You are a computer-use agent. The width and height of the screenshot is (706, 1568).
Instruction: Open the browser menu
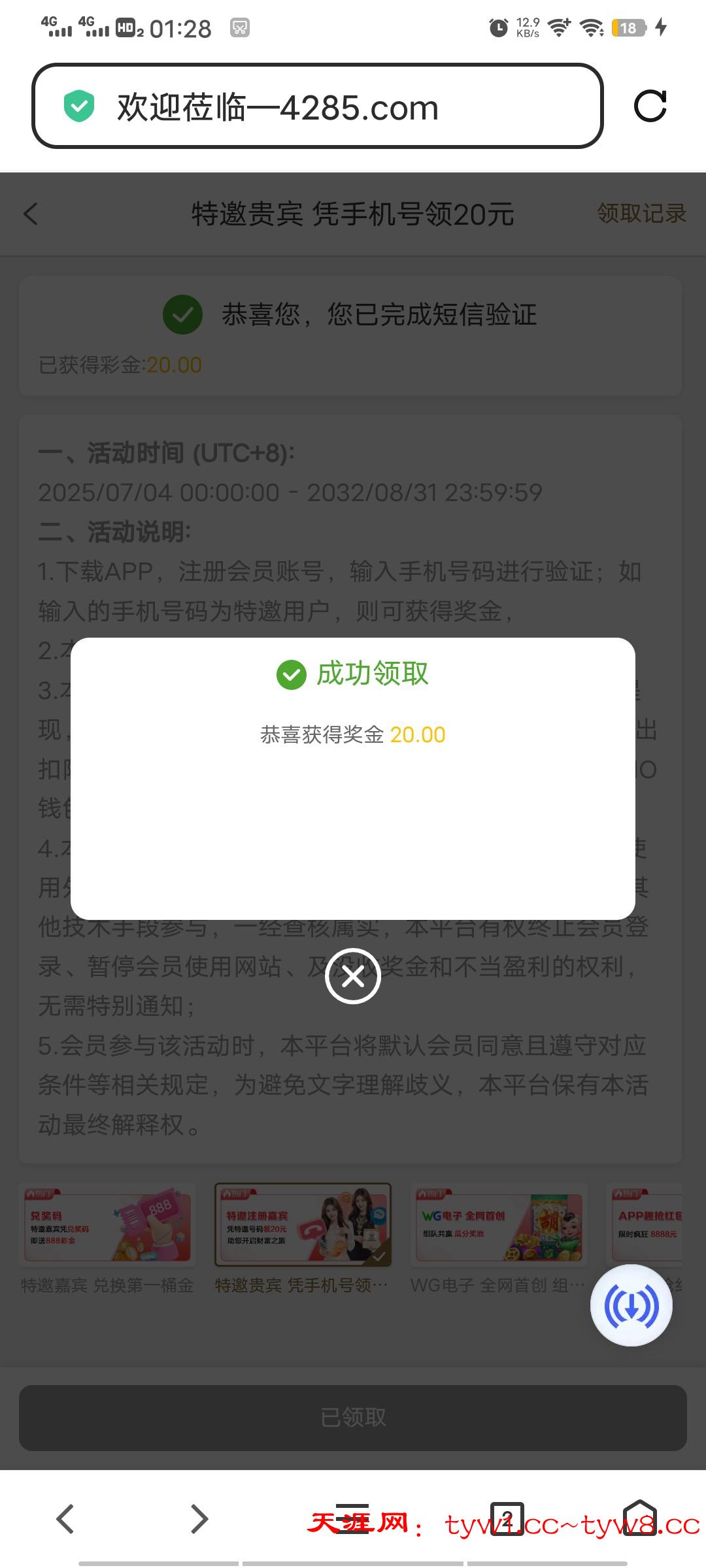coord(353,1518)
